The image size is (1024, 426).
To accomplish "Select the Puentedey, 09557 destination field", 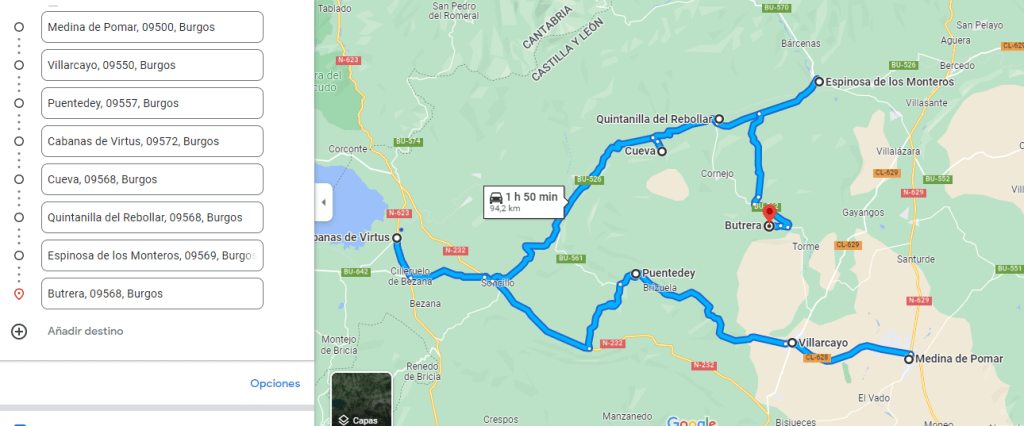I will coord(152,103).
